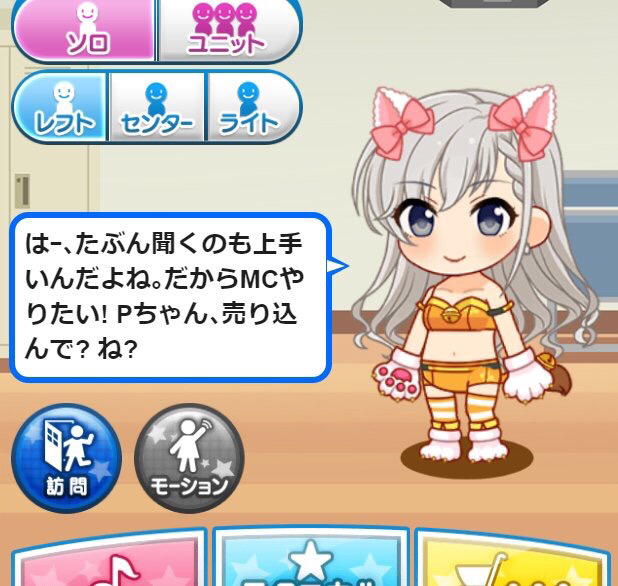The width and height of the screenshot is (618, 586).
Task: Select the レフト position
Action: click(x=60, y=107)
